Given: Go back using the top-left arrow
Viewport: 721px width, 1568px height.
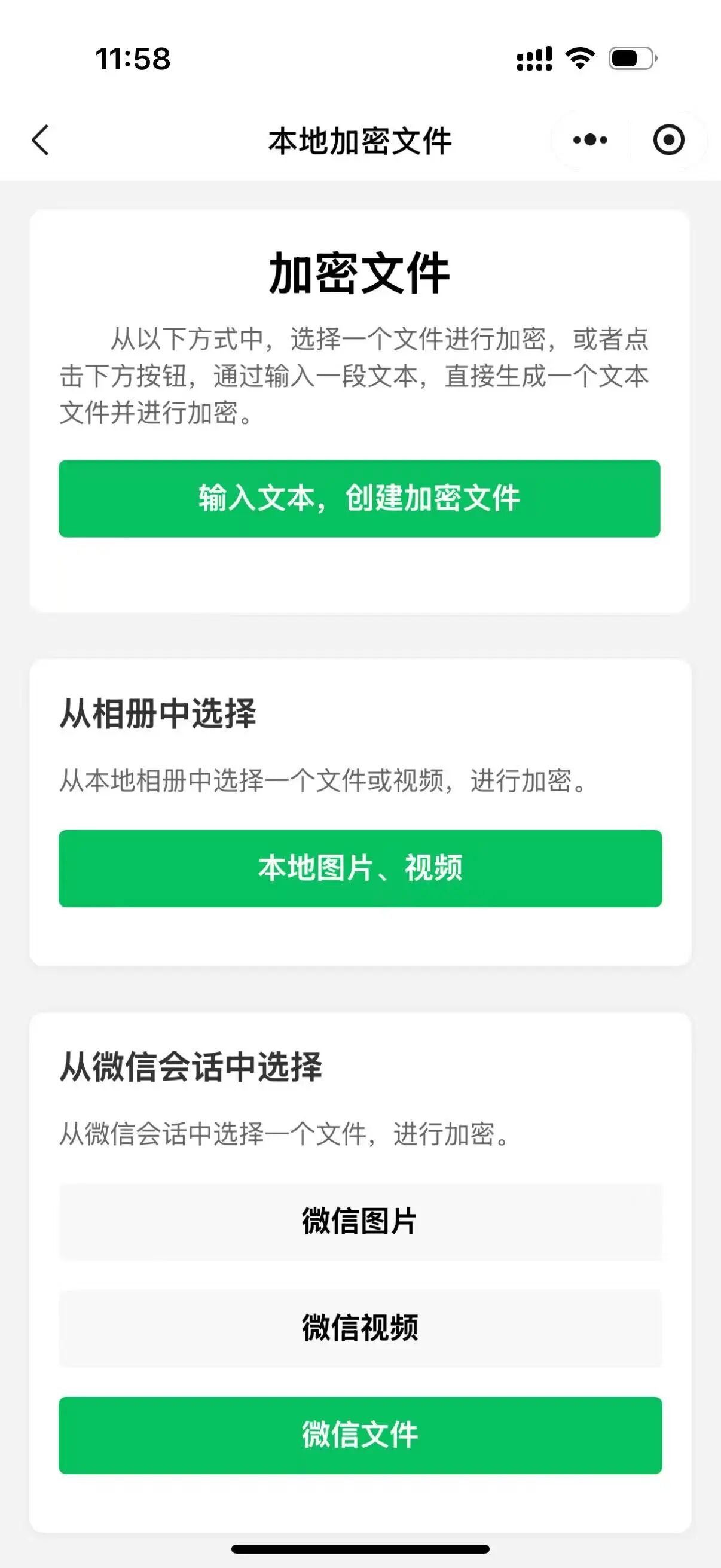Looking at the screenshot, I should click(x=40, y=140).
